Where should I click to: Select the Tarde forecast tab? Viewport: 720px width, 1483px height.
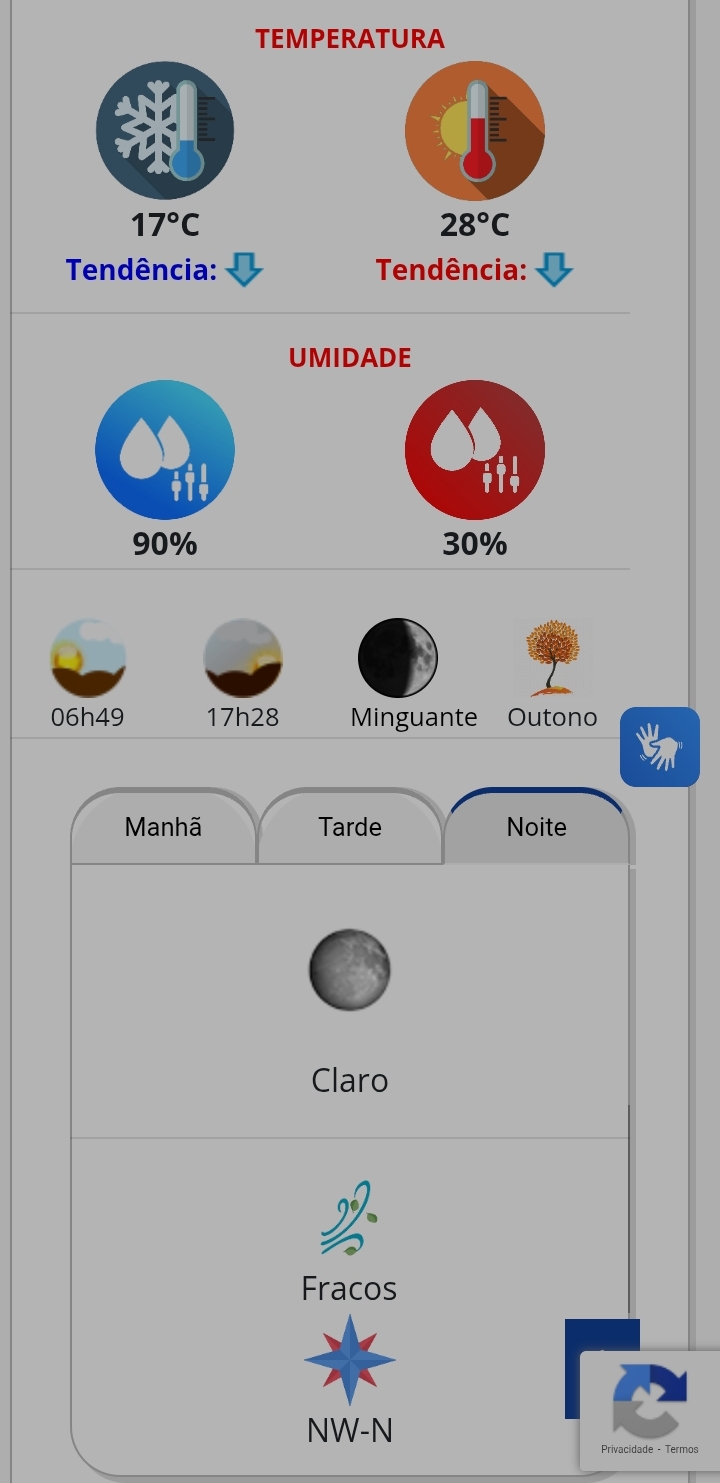[x=350, y=828]
